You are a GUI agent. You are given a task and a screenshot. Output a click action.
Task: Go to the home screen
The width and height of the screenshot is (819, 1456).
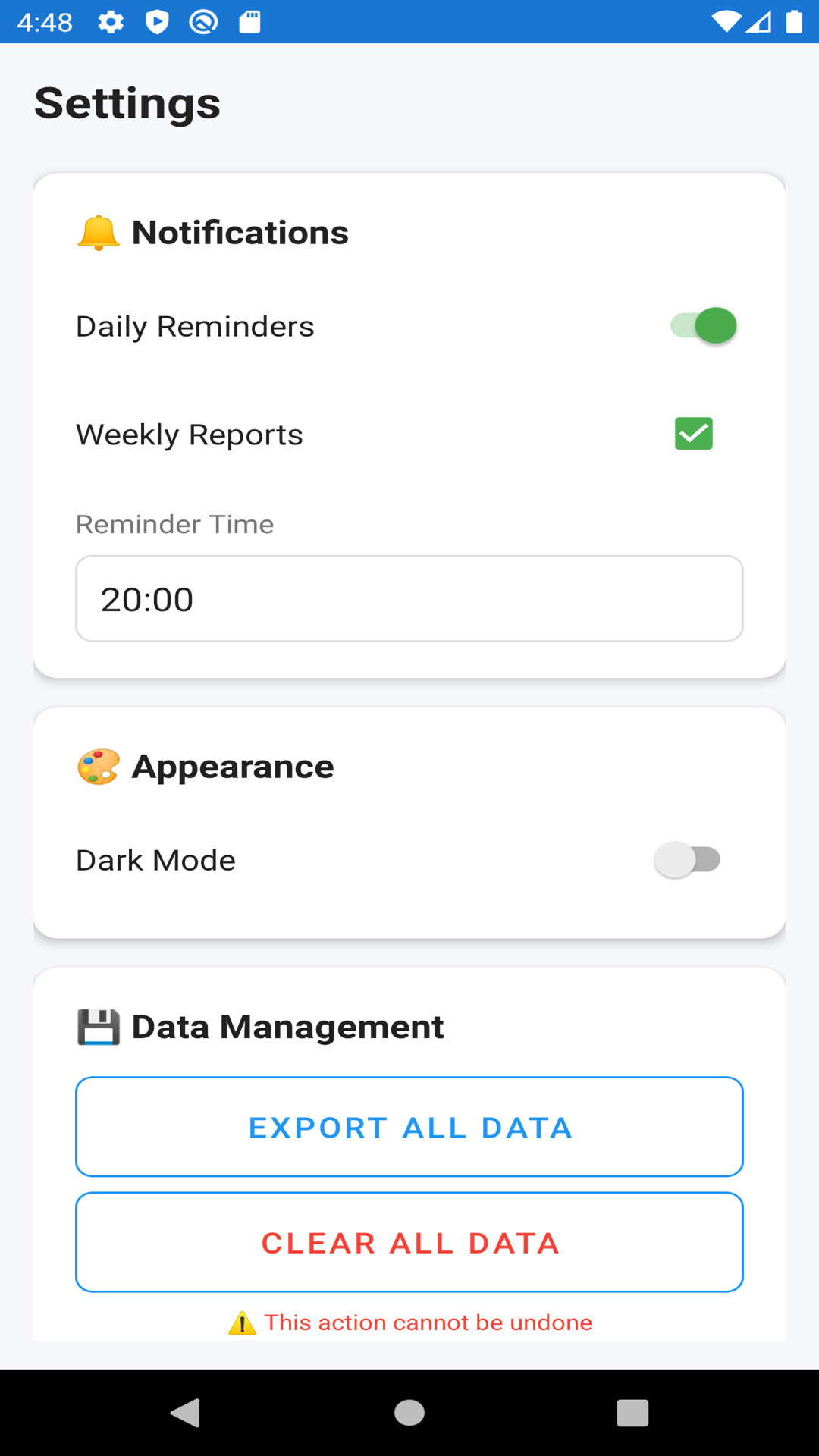pyautogui.click(x=409, y=1413)
